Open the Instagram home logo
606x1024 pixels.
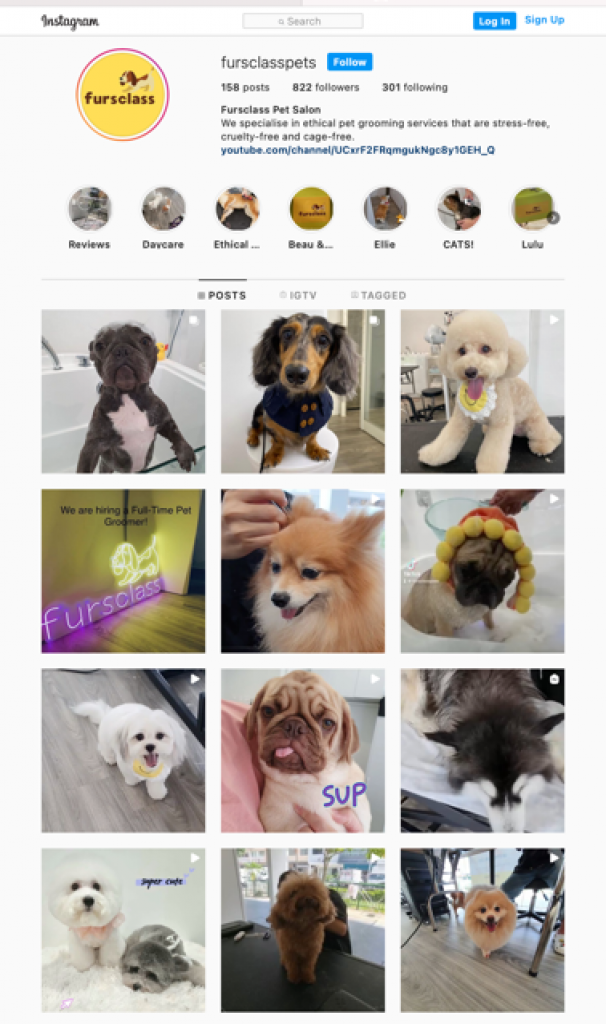[70, 21]
